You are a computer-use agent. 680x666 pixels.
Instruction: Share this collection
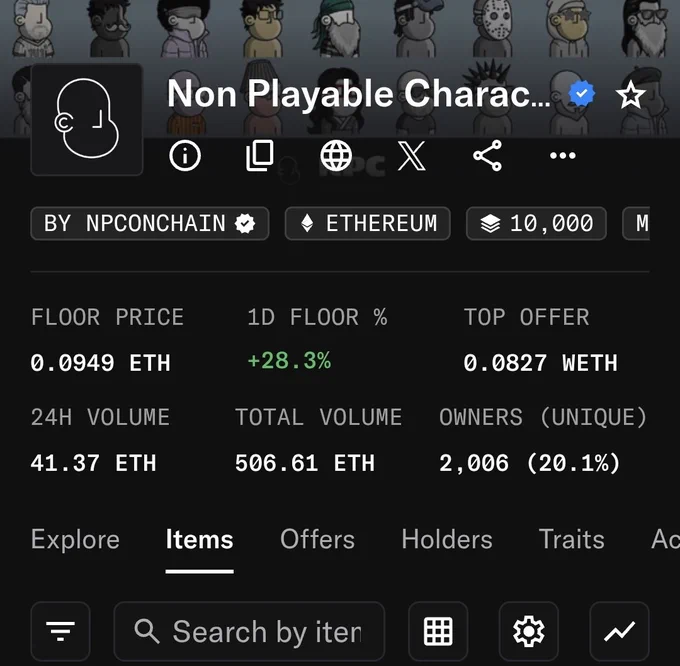point(487,155)
